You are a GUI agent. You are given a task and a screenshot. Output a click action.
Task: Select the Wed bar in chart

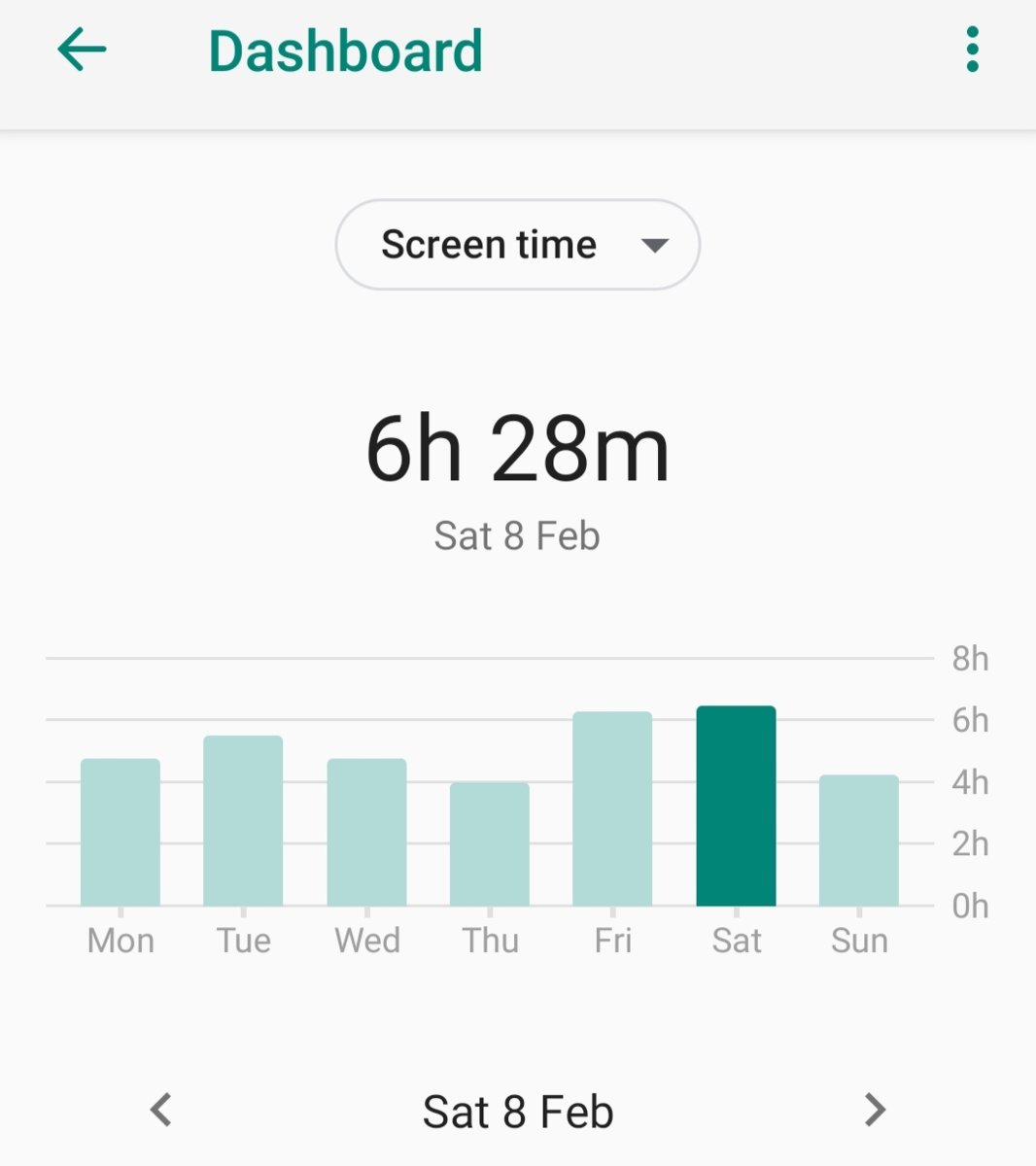[366, 833]
